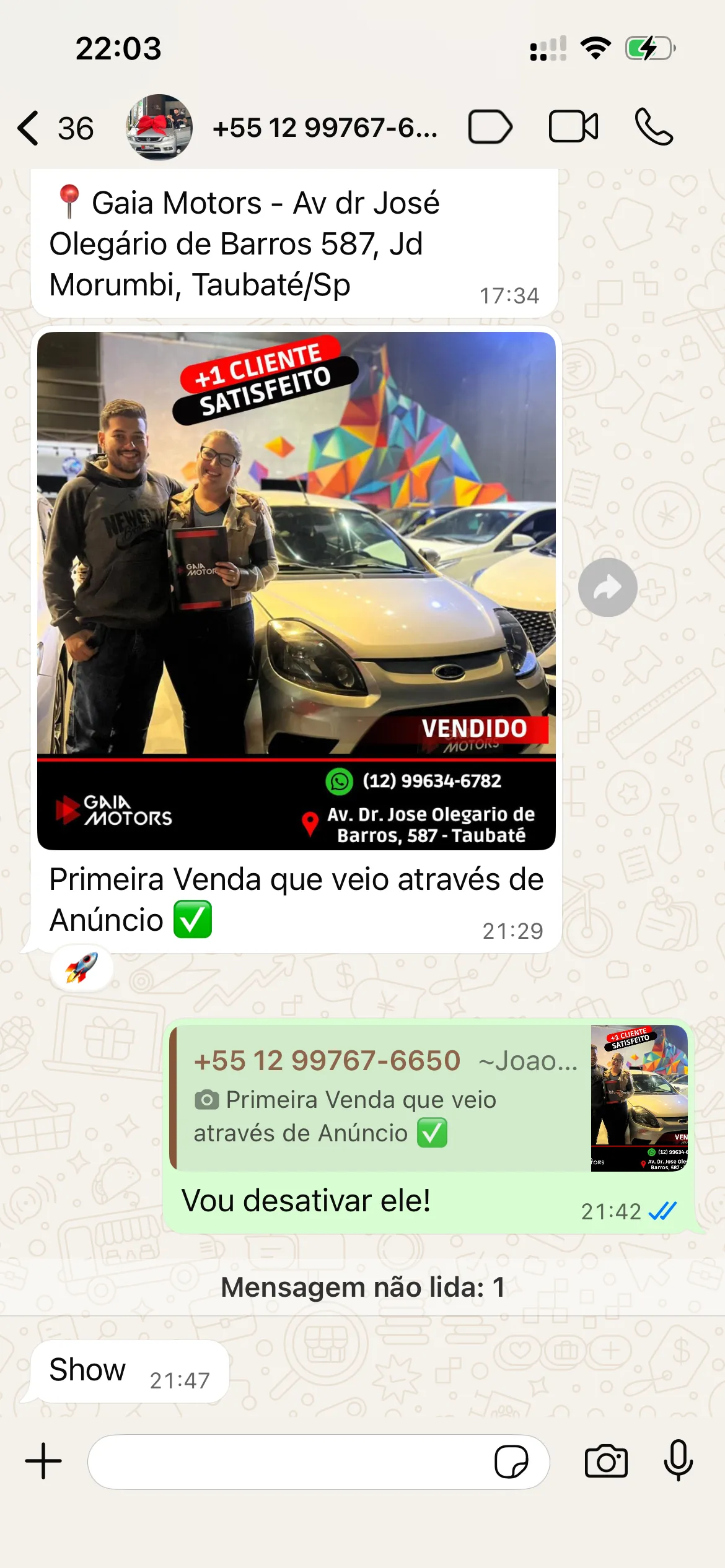Open the camera

605,1461
